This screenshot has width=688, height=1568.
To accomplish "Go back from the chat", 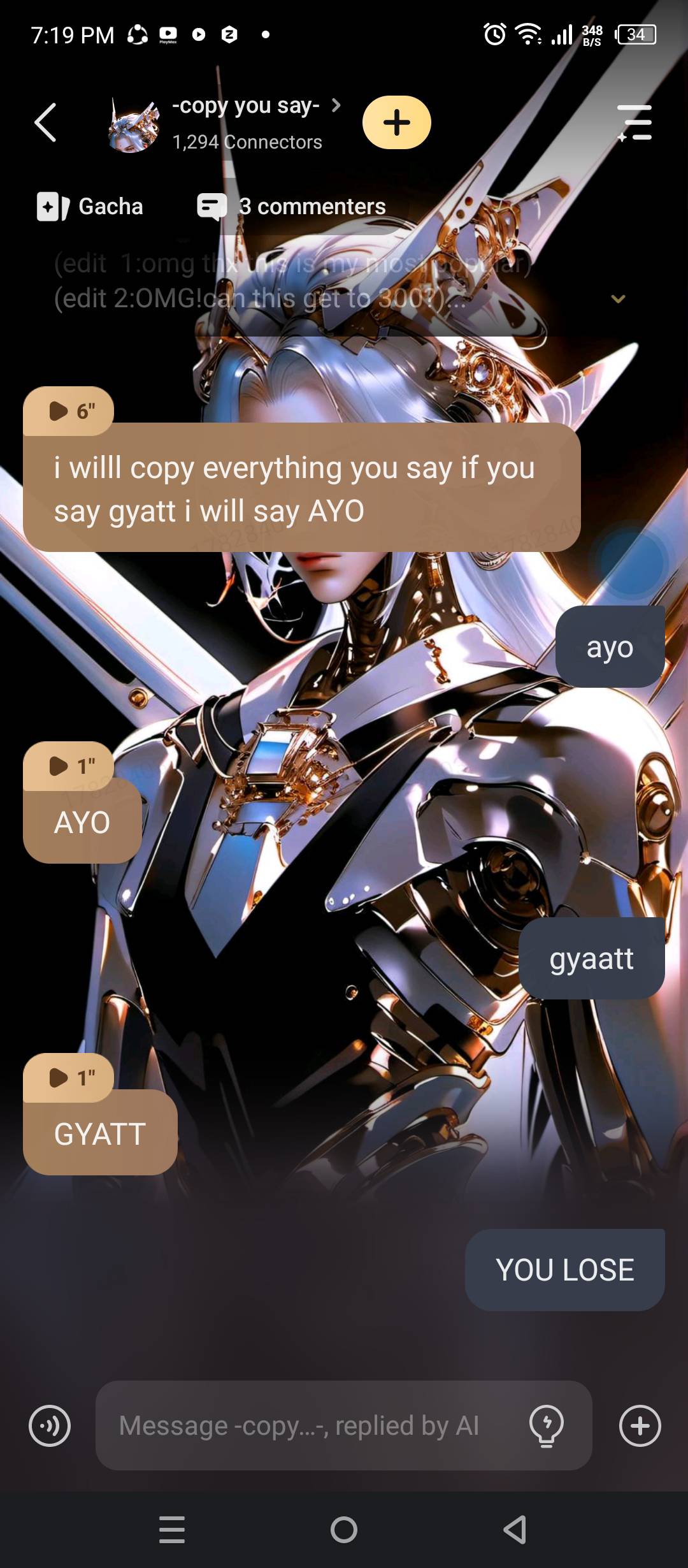I will click(x=45, y=122).
